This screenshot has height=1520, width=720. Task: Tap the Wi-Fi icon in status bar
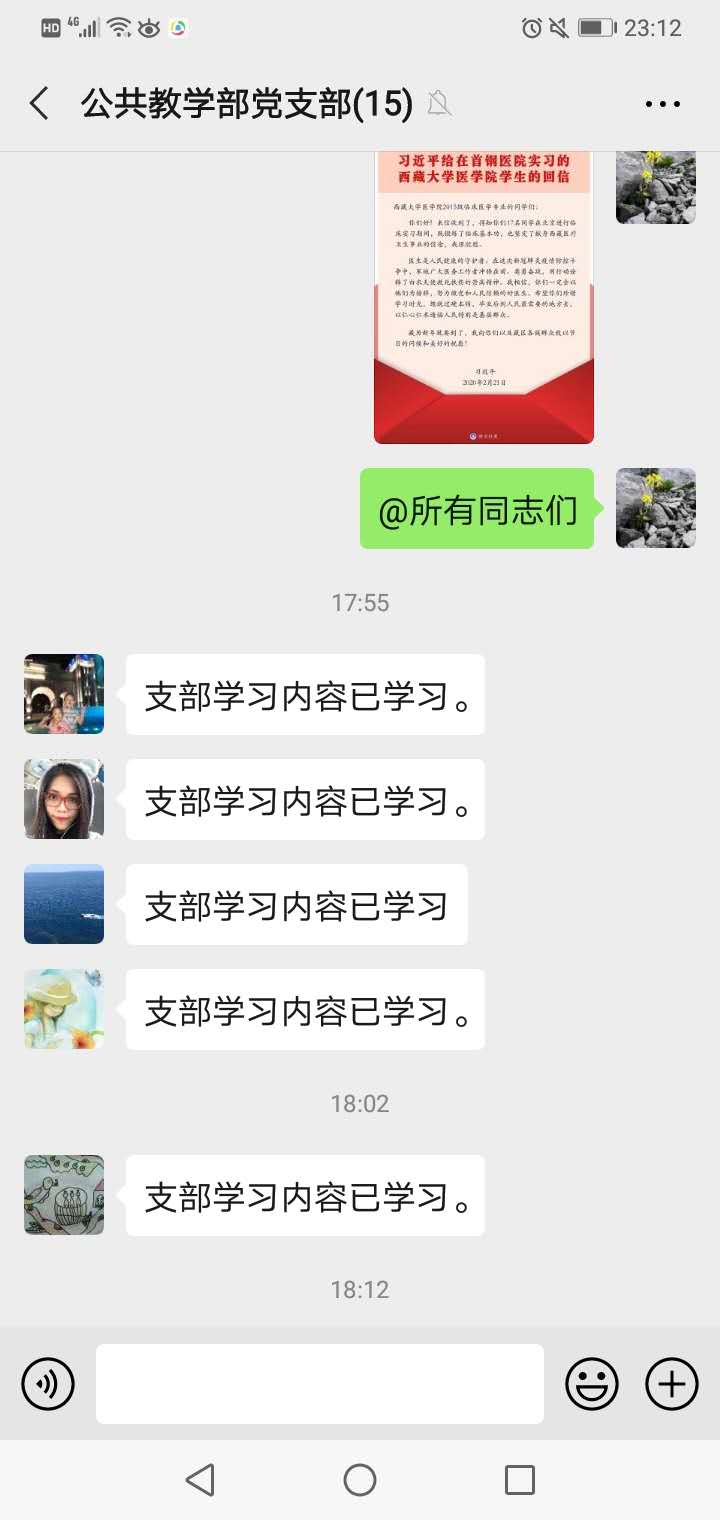point(118,27)
